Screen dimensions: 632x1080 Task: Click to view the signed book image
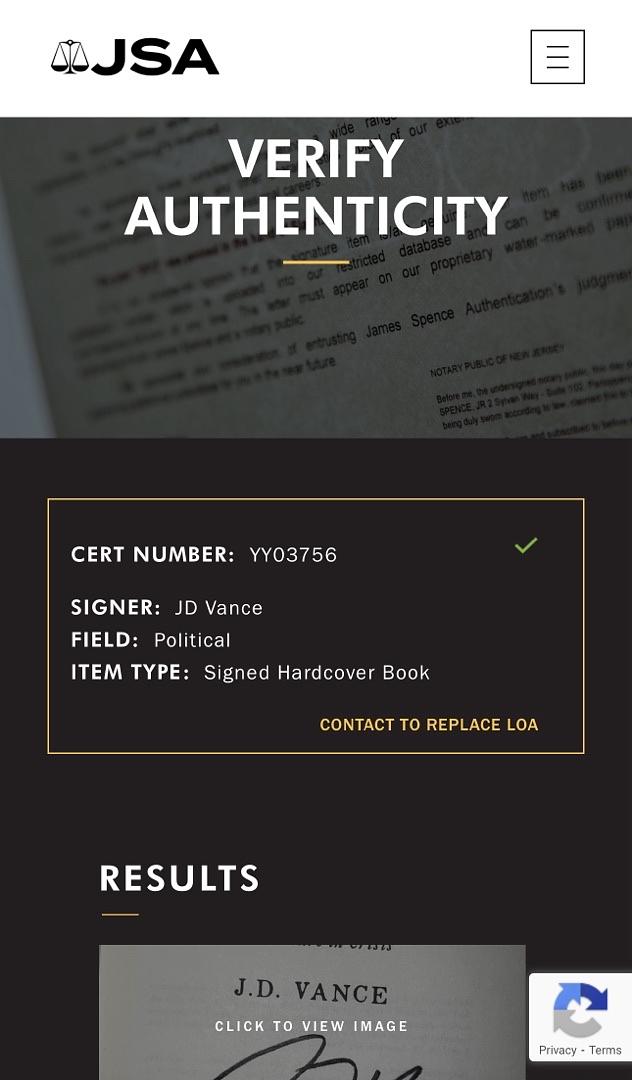(311, 1025)
